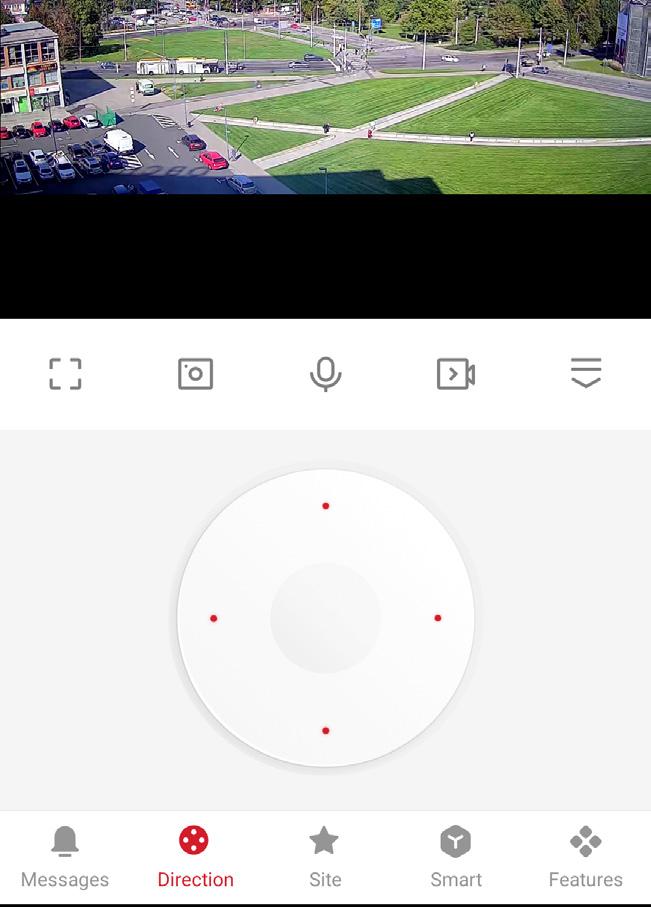The height and width of the screenshot is (907, 651).
Task: Activate the microphone to talk
Action: pyautogui.click(x=325, y=374)
